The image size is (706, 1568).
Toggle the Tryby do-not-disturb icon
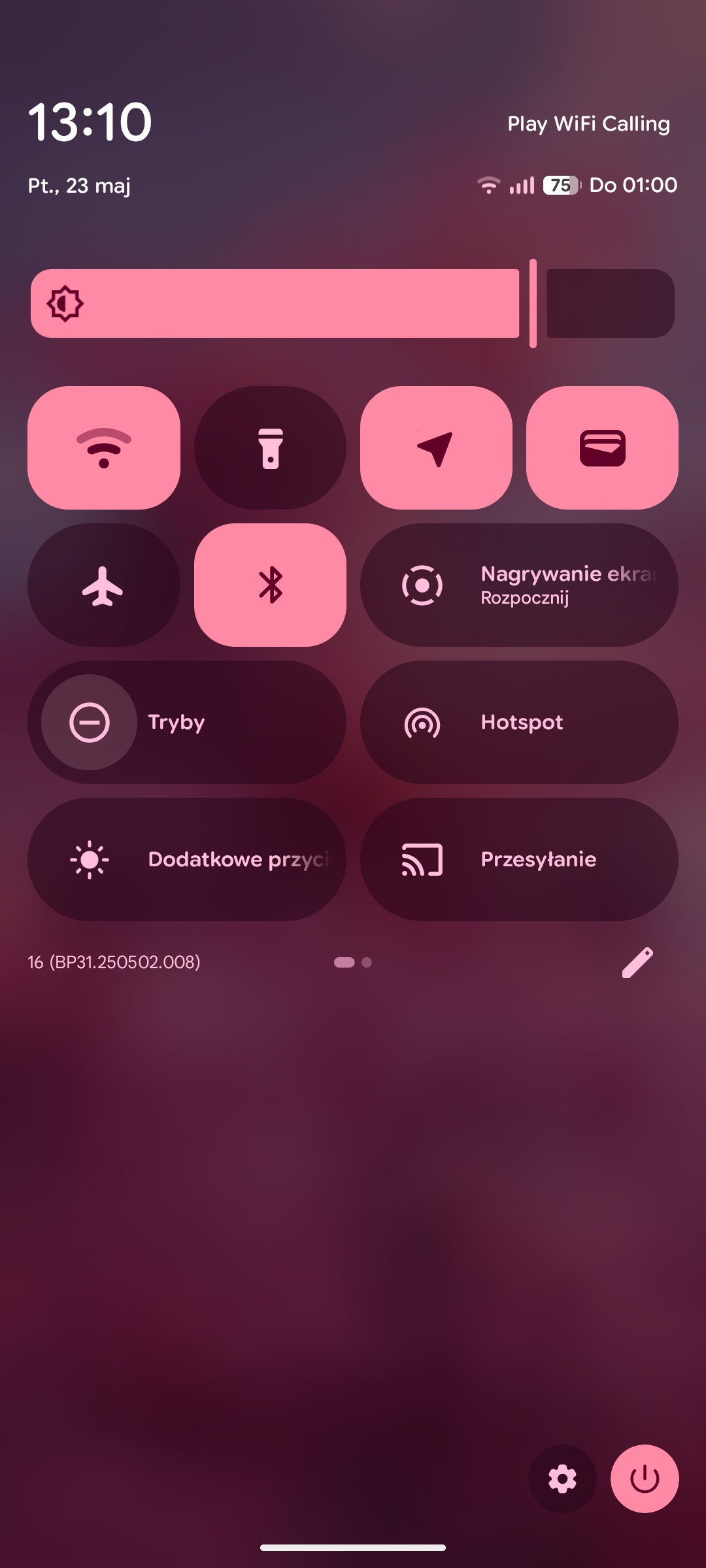point(90,722)
